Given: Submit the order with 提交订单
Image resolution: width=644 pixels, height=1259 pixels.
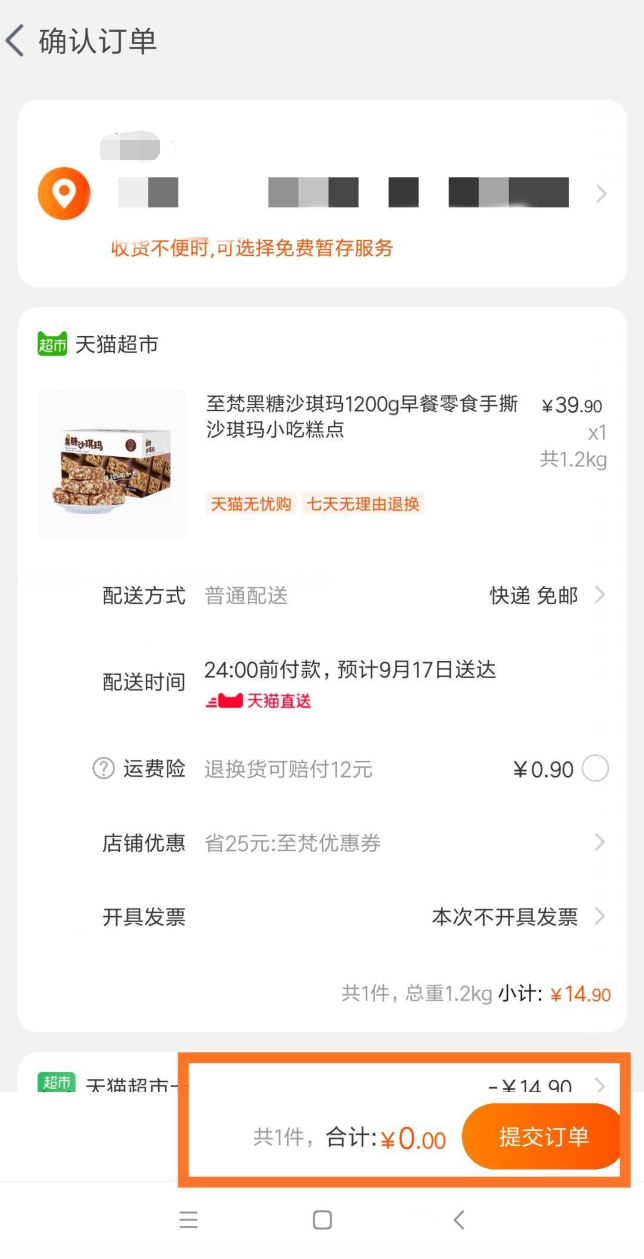Looking at the screenshot, I should coord(543,1137).
